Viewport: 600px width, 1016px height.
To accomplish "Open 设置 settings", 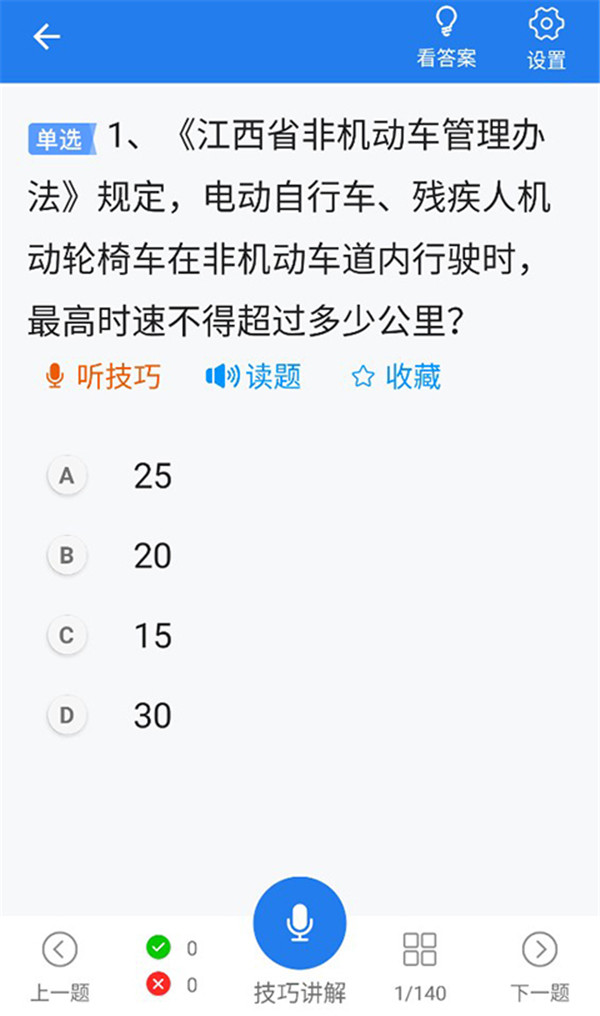I will (546, 38).
